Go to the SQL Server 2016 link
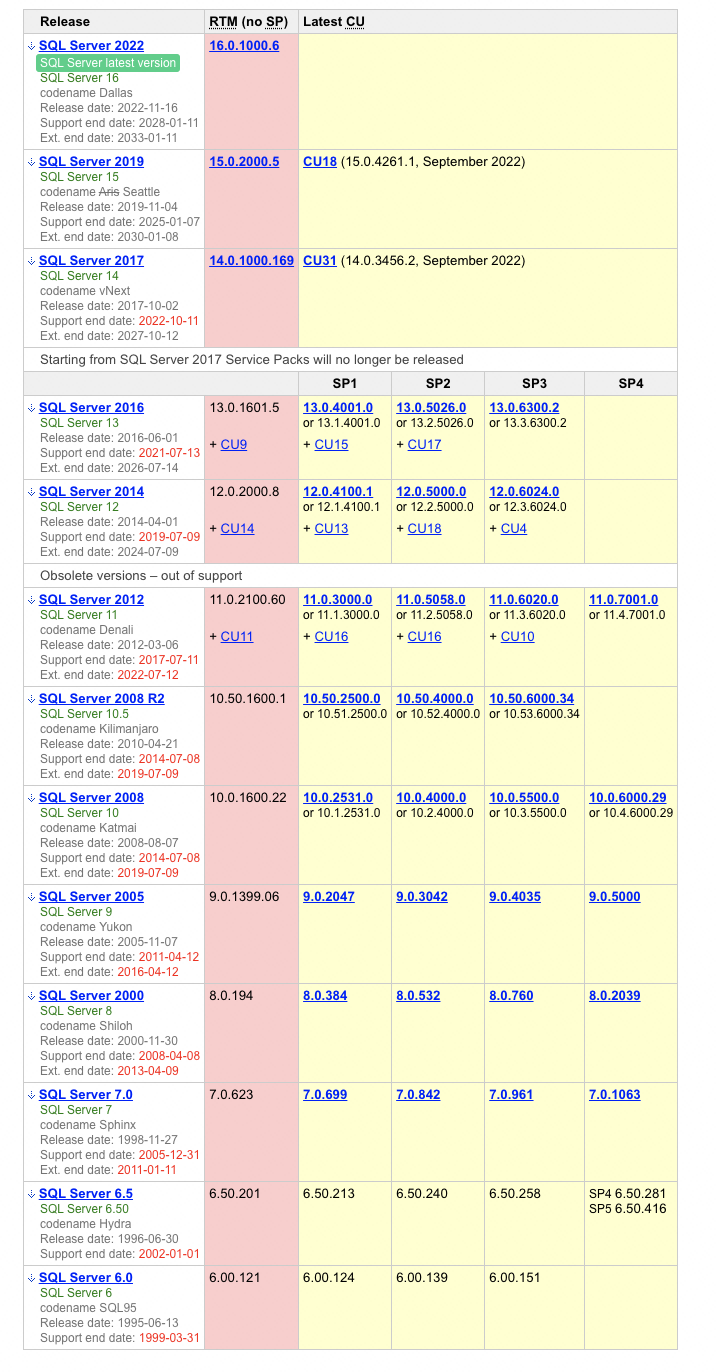Screen dimensions: 716x1372 tap(91, 408)
